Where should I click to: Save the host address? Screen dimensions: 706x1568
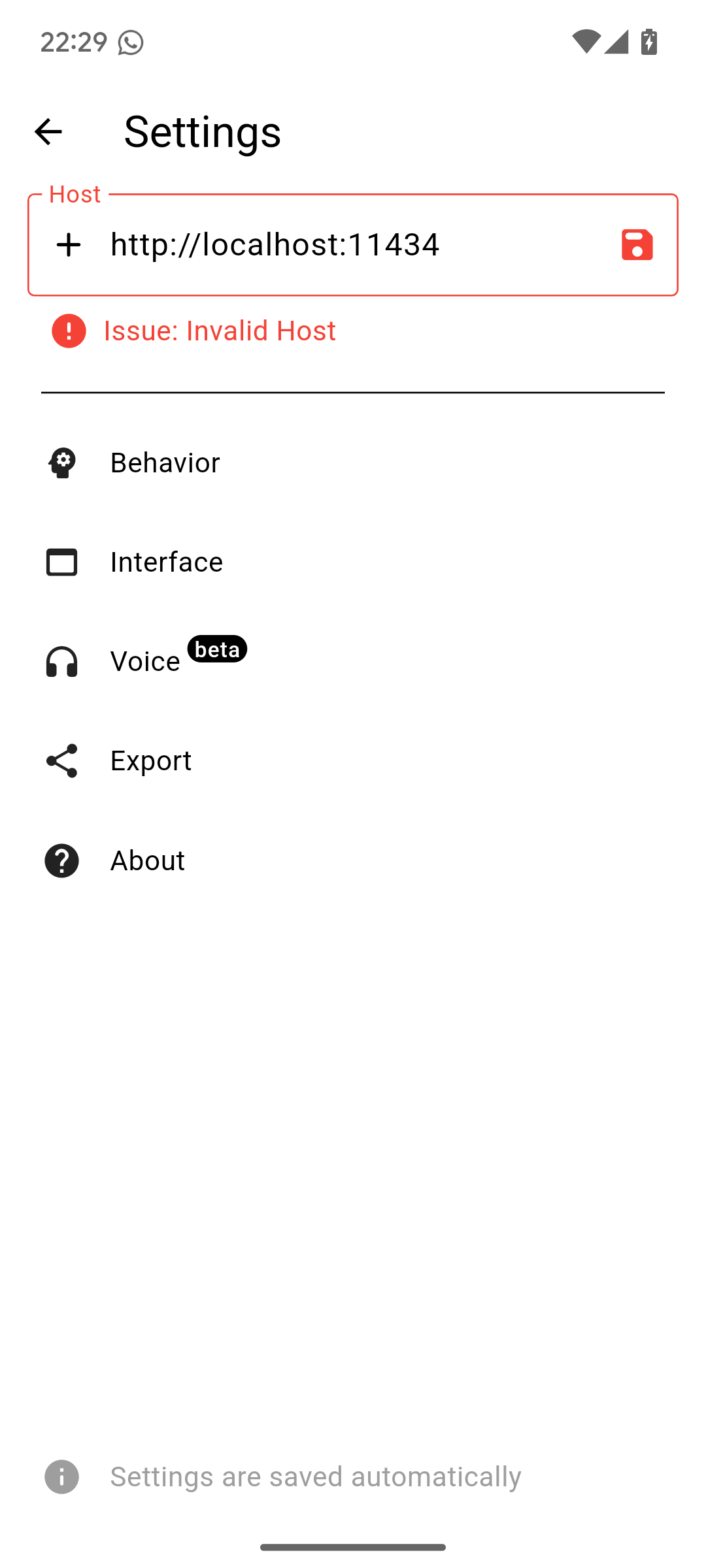(637, 245)
